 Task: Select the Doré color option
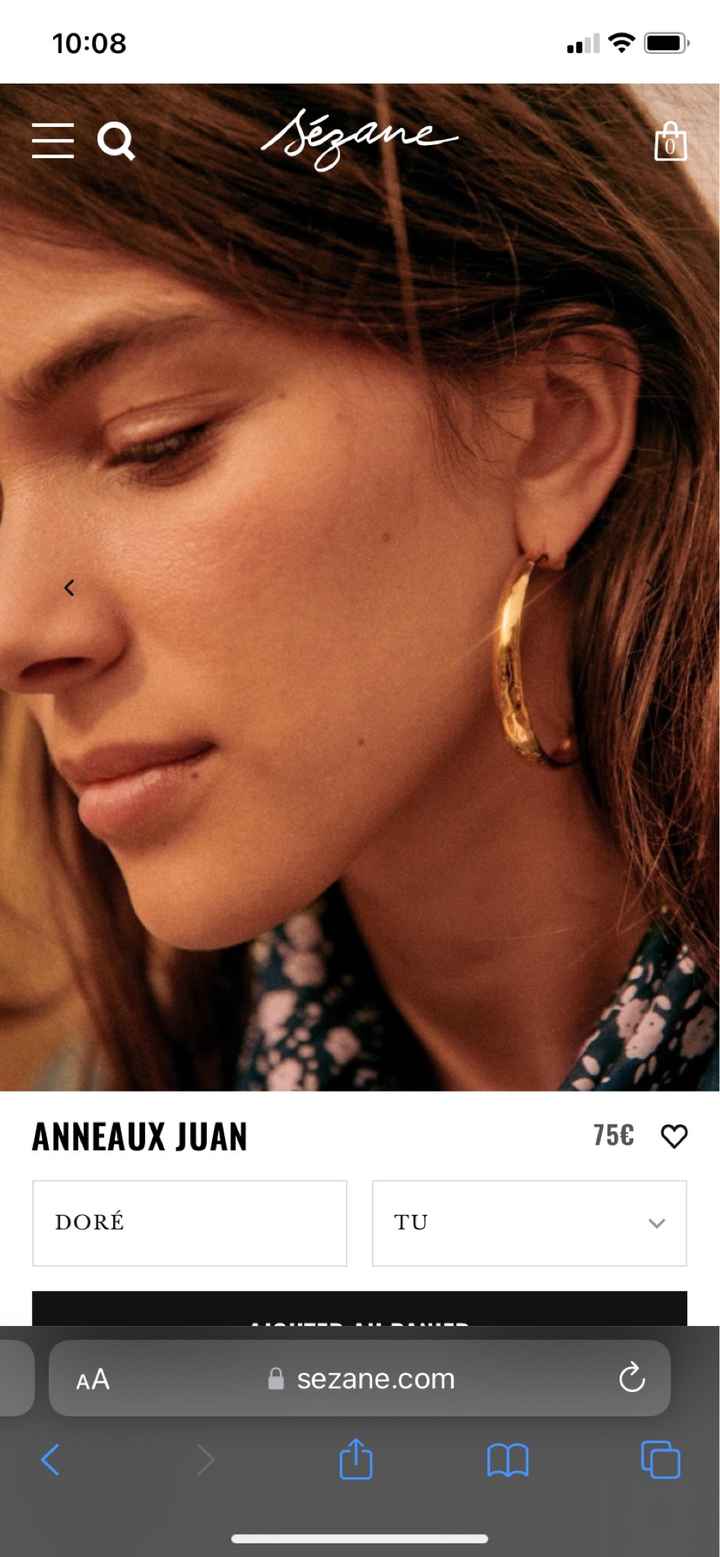click(x=189, y=1222)
